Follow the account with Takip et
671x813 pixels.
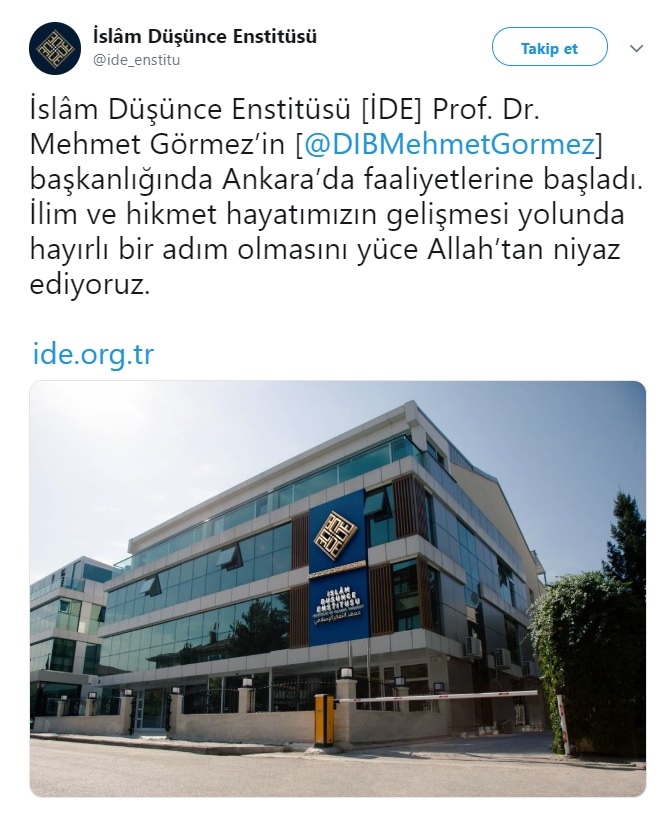pyautogui.click(x=549, y=48)
